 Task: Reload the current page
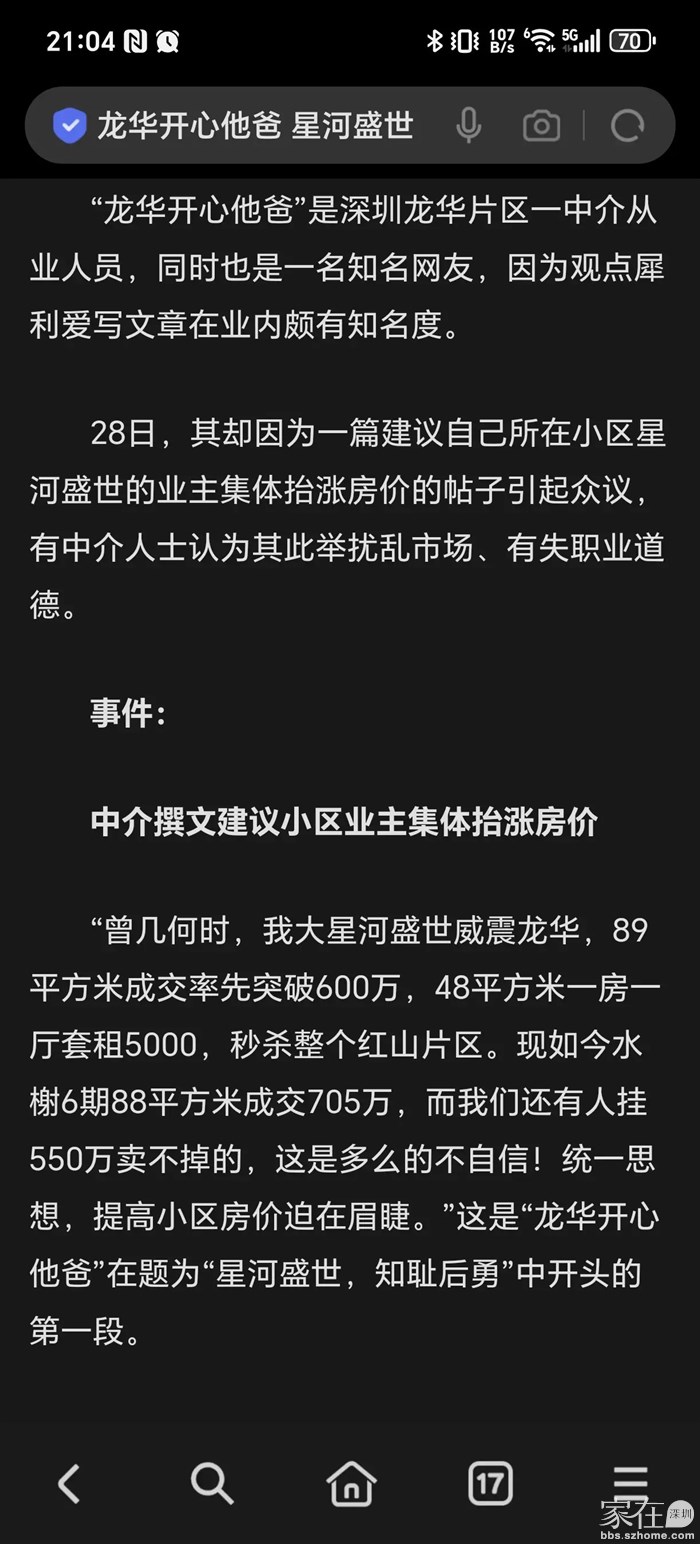pyautogui.click(x=628, y=126)
